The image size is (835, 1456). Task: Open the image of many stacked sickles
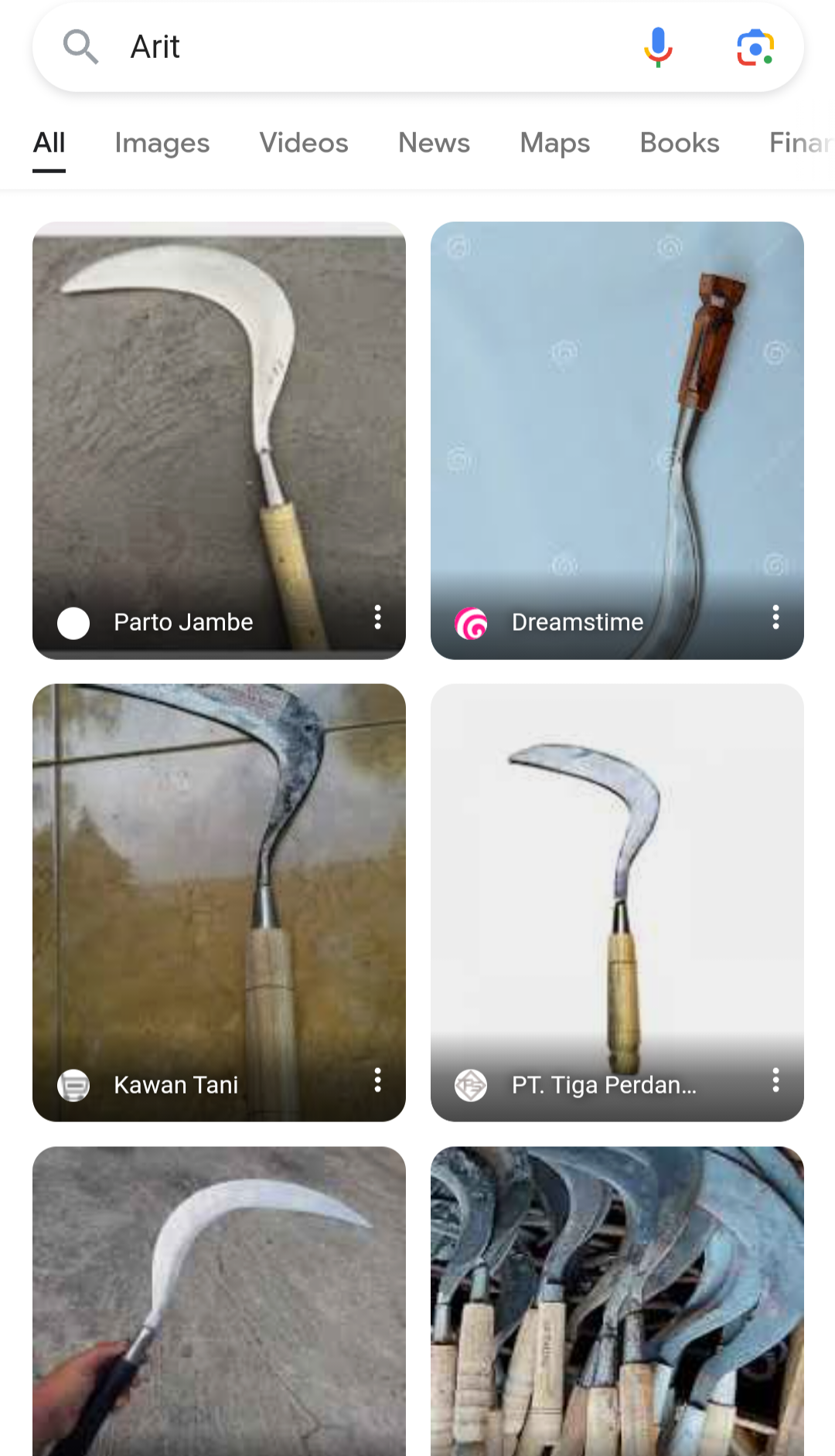(617, 1306)
